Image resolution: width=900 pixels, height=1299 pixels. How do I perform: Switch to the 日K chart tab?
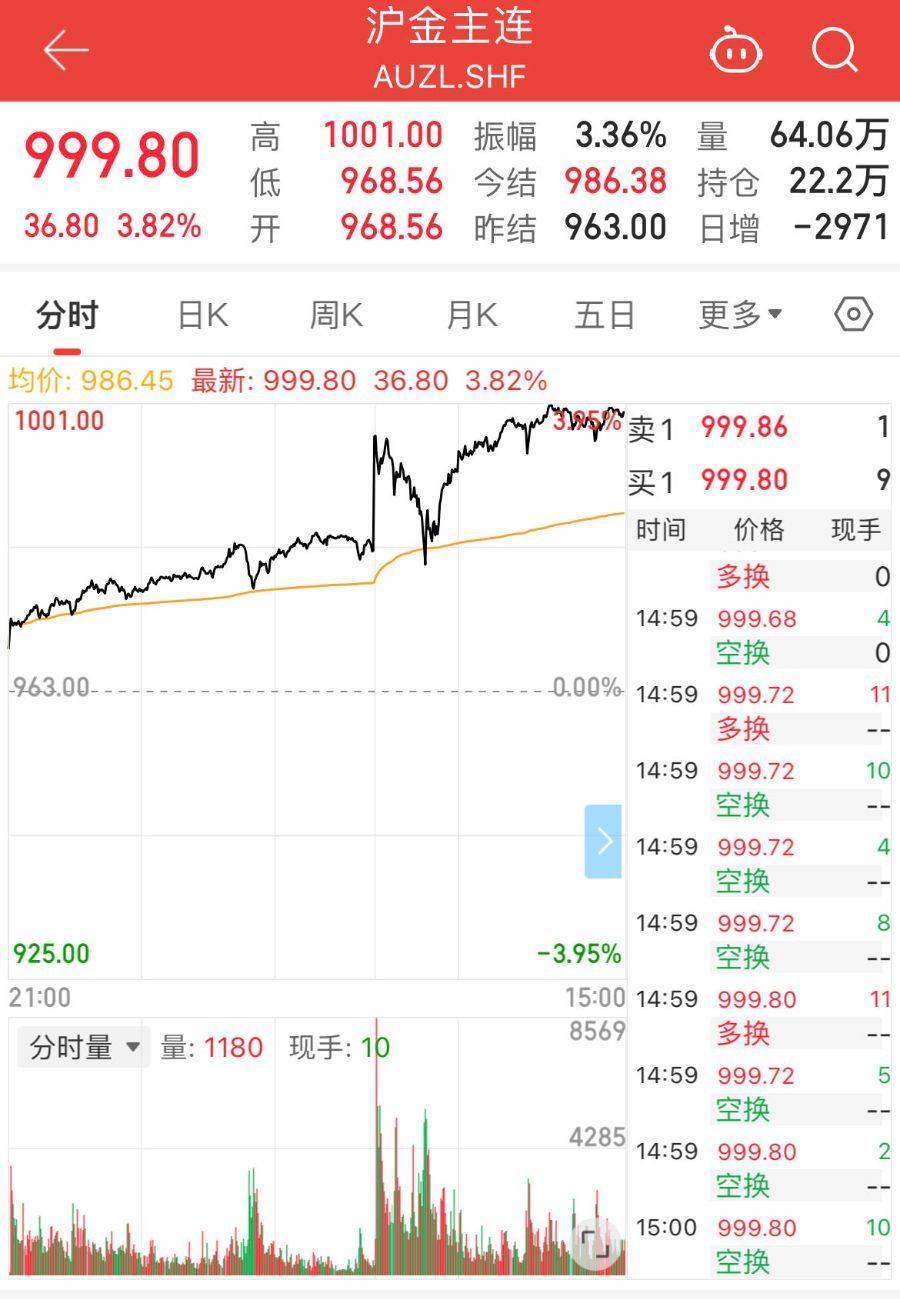tap(203, 316)
